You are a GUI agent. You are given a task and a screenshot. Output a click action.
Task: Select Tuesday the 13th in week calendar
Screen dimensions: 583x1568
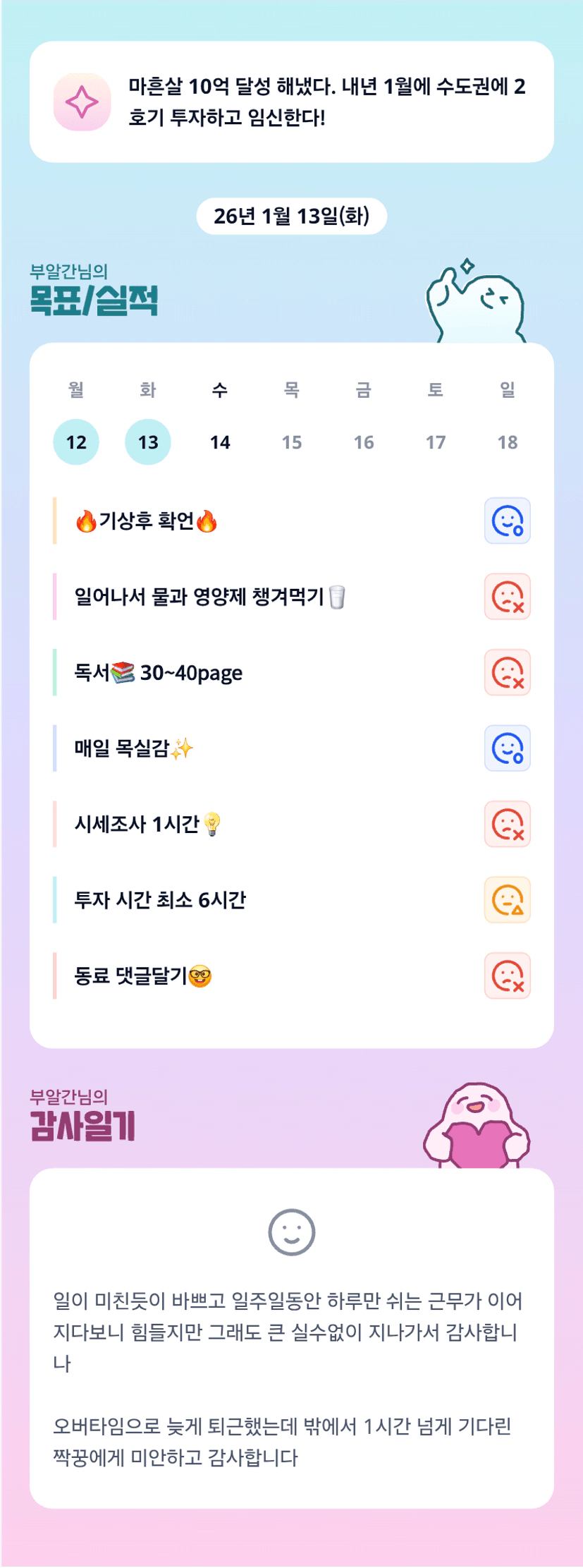pos(148,442)
